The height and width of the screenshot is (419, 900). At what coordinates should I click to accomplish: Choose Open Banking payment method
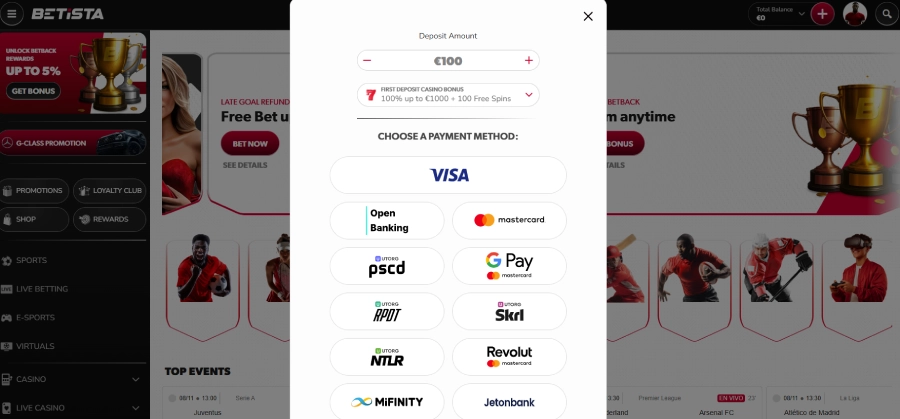387,221
